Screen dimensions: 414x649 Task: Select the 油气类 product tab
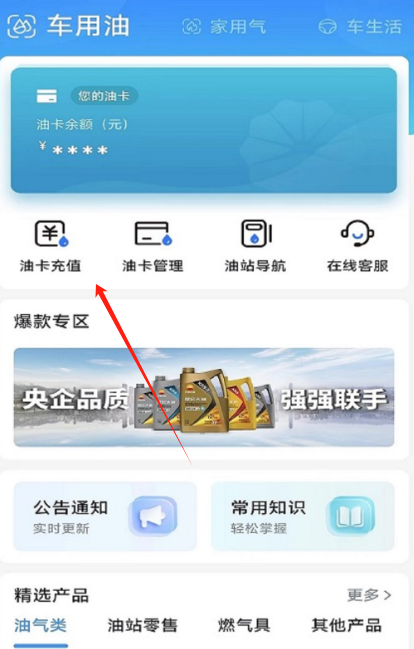click(x=41, y=625)
